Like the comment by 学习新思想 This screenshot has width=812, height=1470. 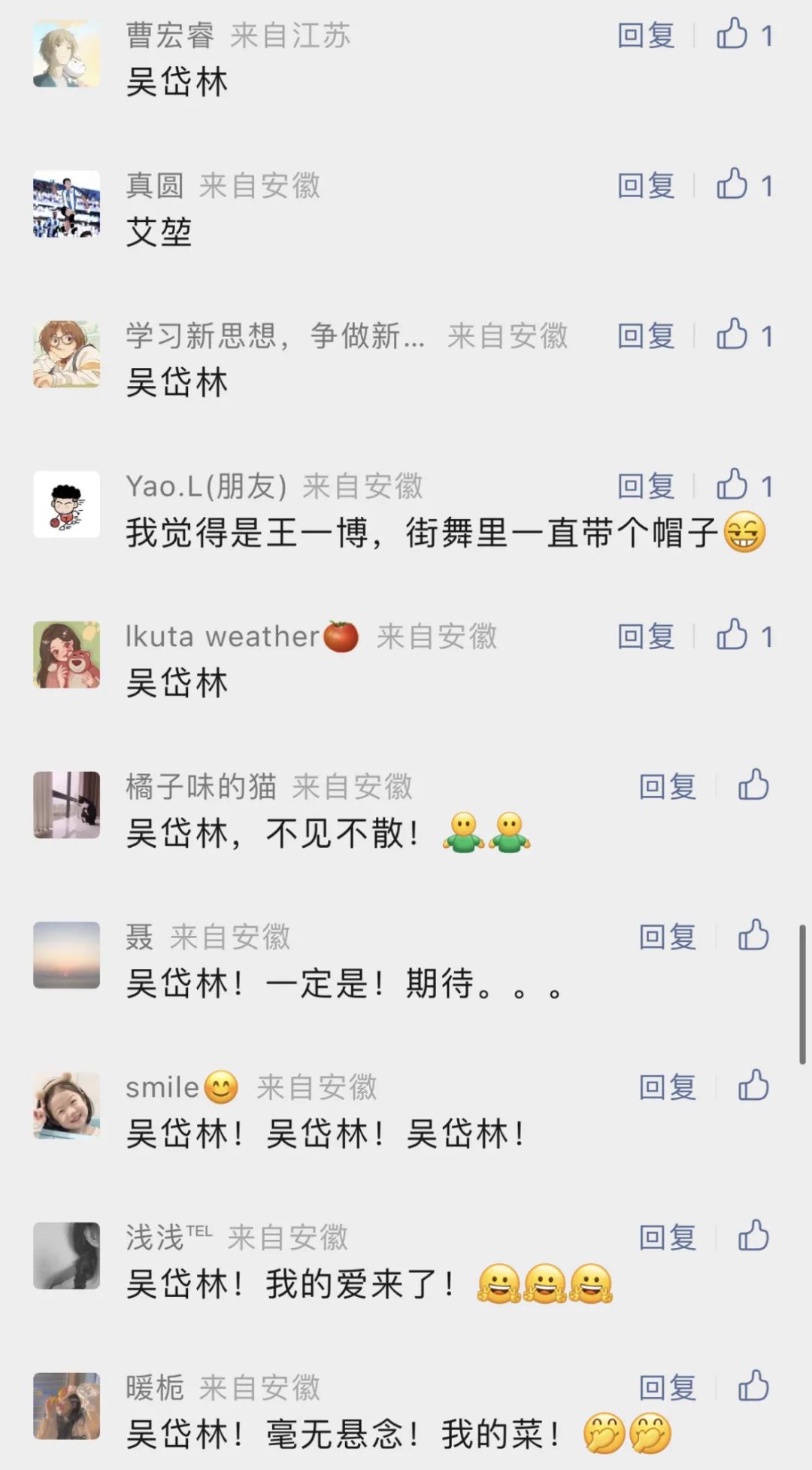click(732, 336)
